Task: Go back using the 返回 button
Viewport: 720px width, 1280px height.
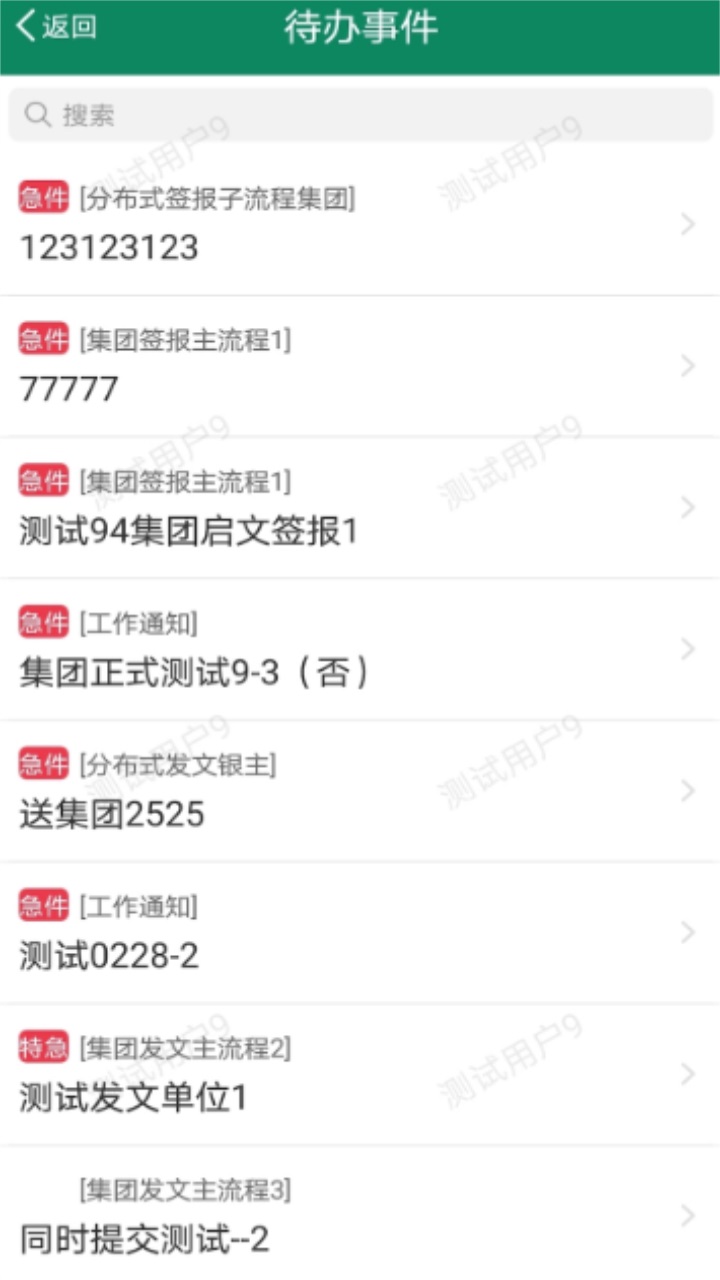Action: (x=57, y=28)
